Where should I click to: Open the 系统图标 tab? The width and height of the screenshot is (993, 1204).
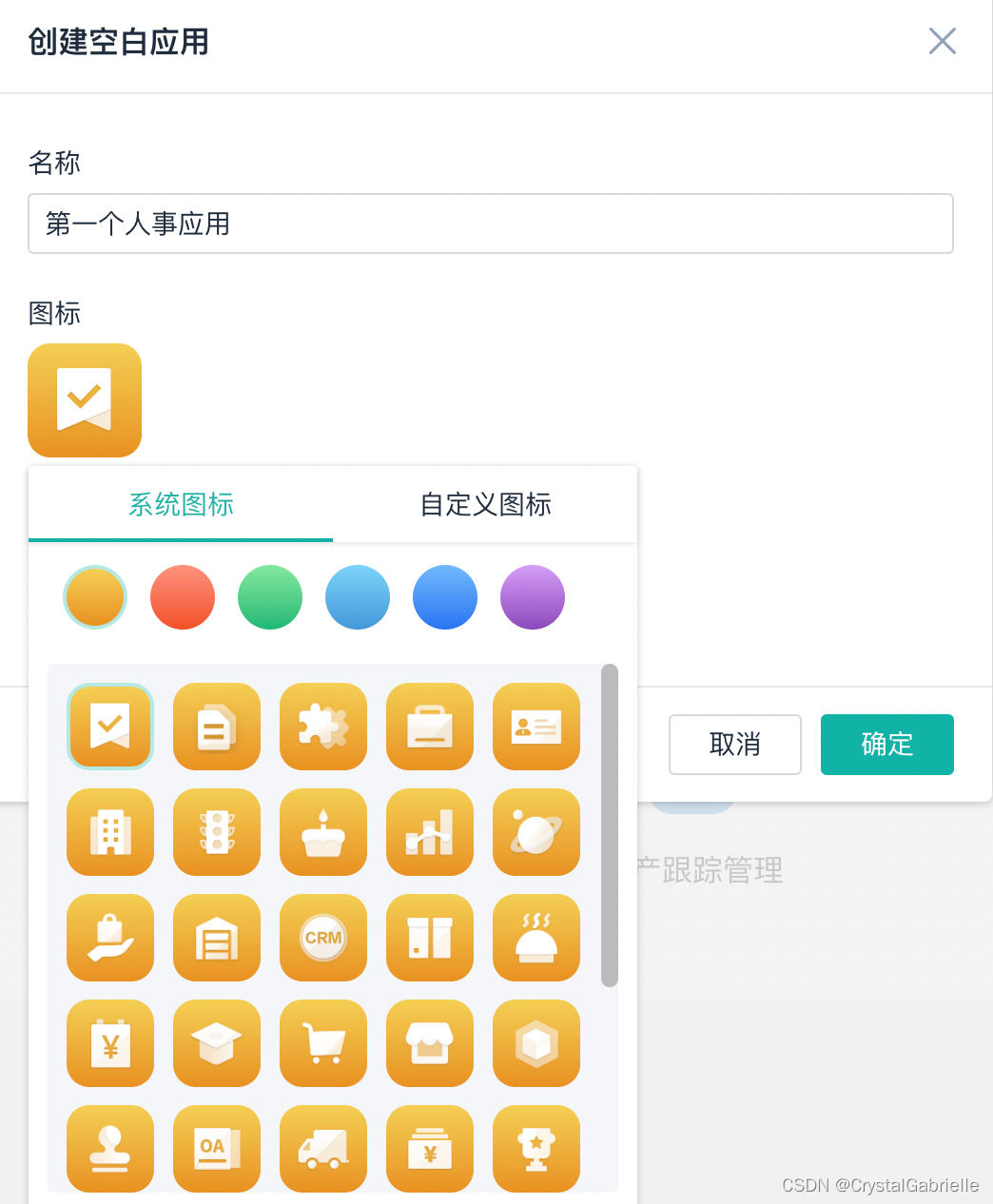(181, 505)
